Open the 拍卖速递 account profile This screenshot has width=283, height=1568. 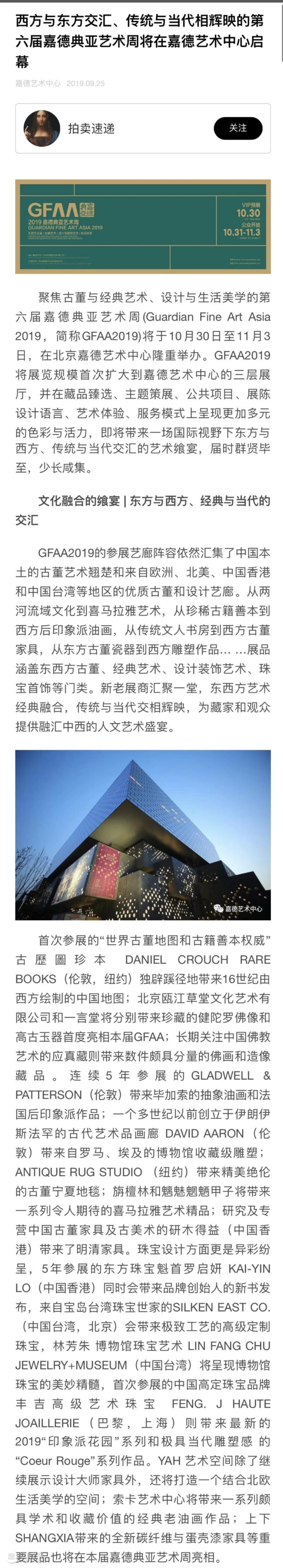tap(91, 128)
